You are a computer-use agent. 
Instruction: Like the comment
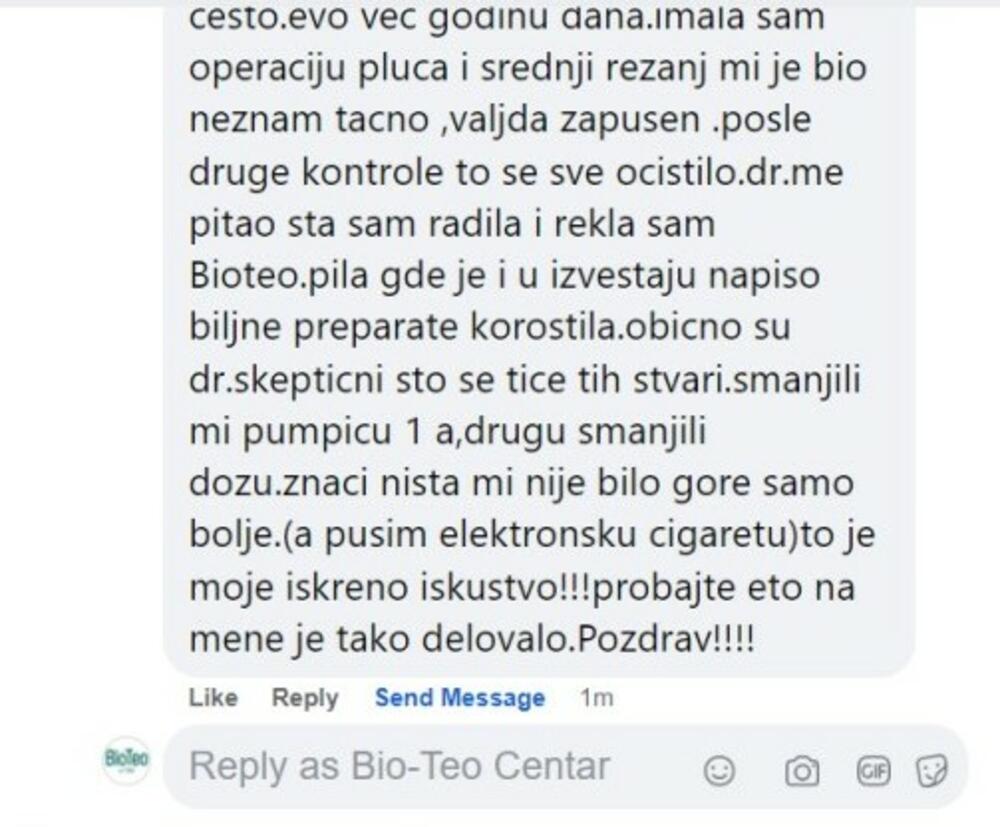point(213,698)
